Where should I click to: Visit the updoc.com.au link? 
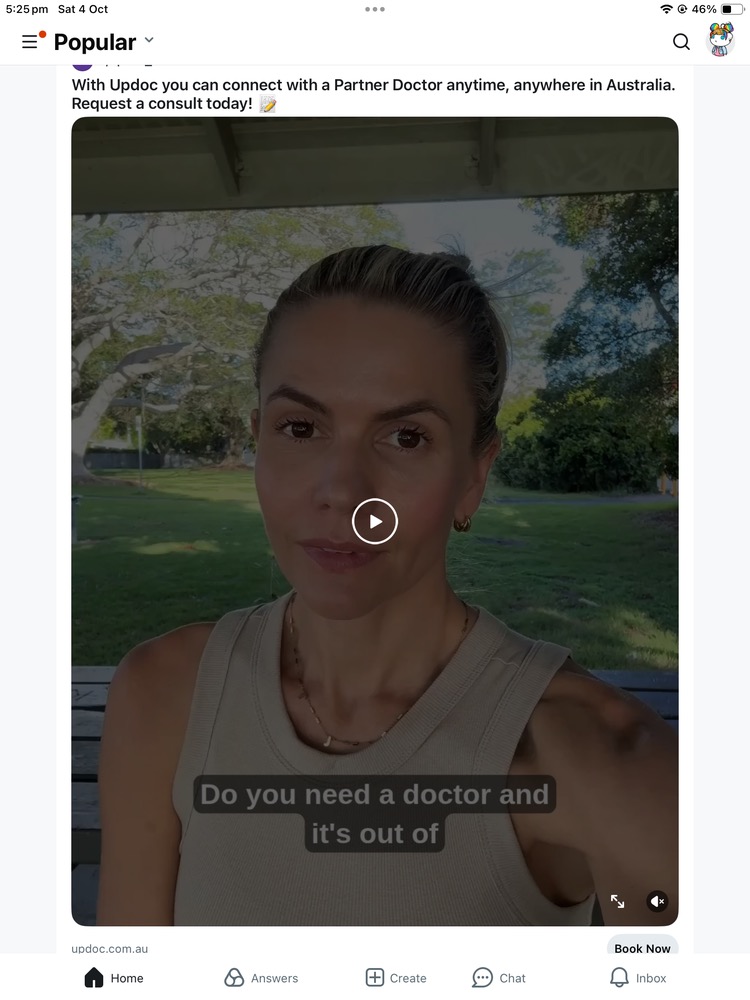(110, 948)
